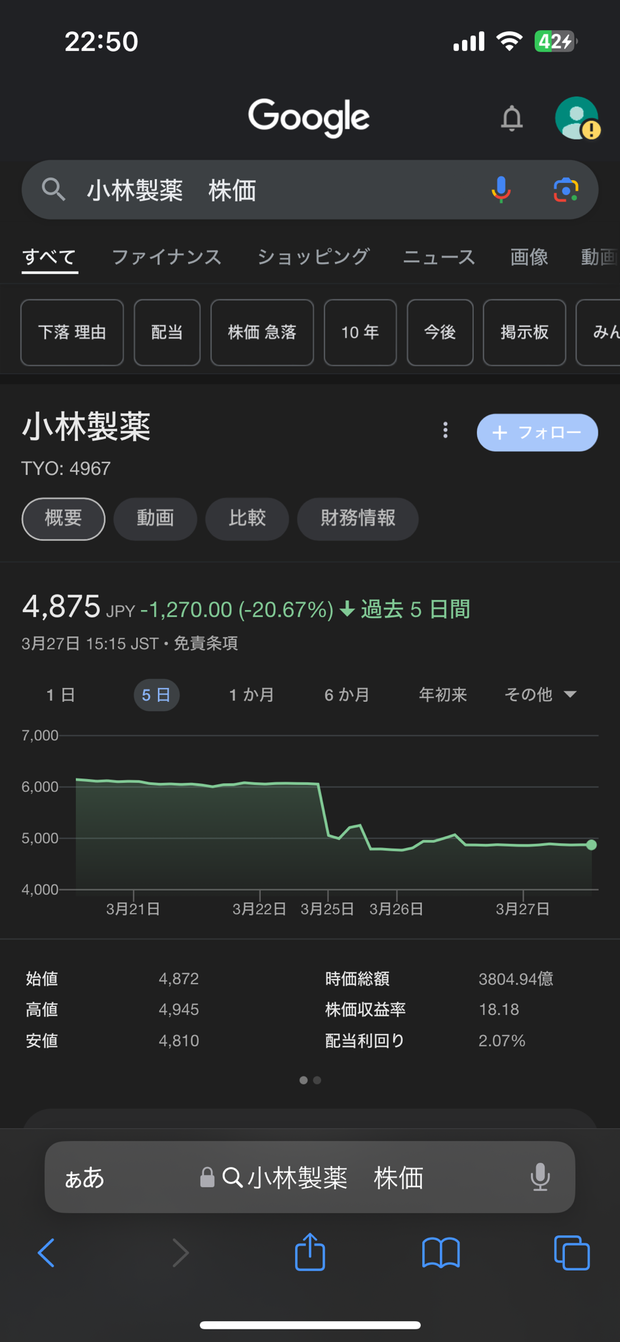Choose the 掲示板 suggestion chip
The height and width of the screenshot is (1342, 620).
(x=524, y=332)
